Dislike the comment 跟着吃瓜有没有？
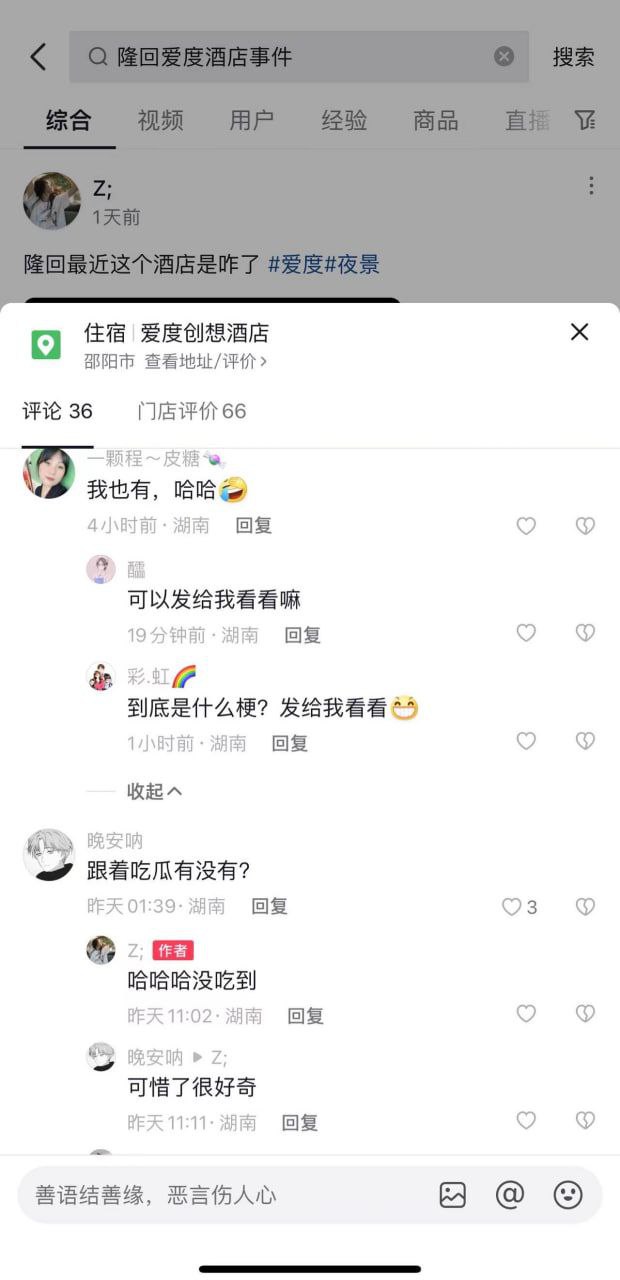Screen dimensions: 620x1280 [585, 907]
